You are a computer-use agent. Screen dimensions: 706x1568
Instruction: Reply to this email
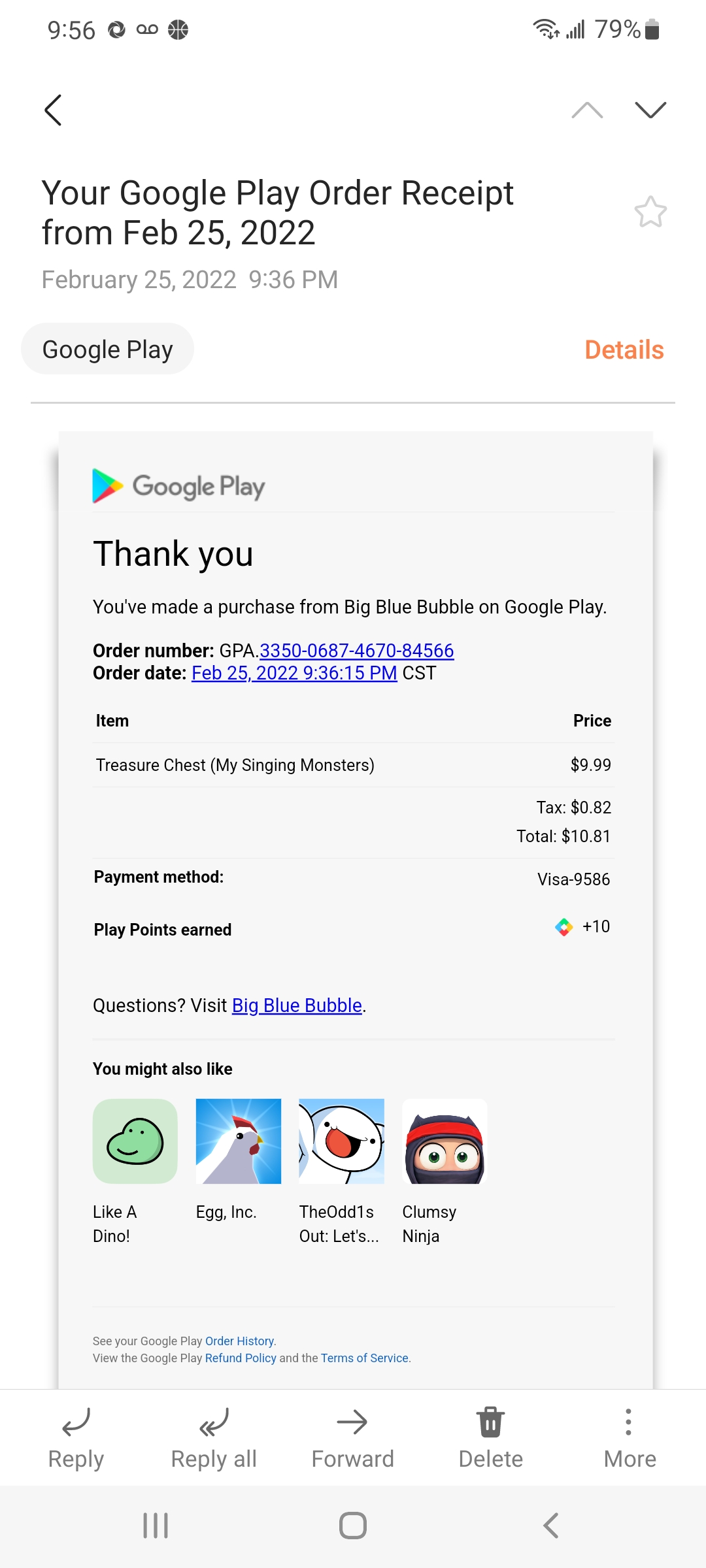point(76,1438)
